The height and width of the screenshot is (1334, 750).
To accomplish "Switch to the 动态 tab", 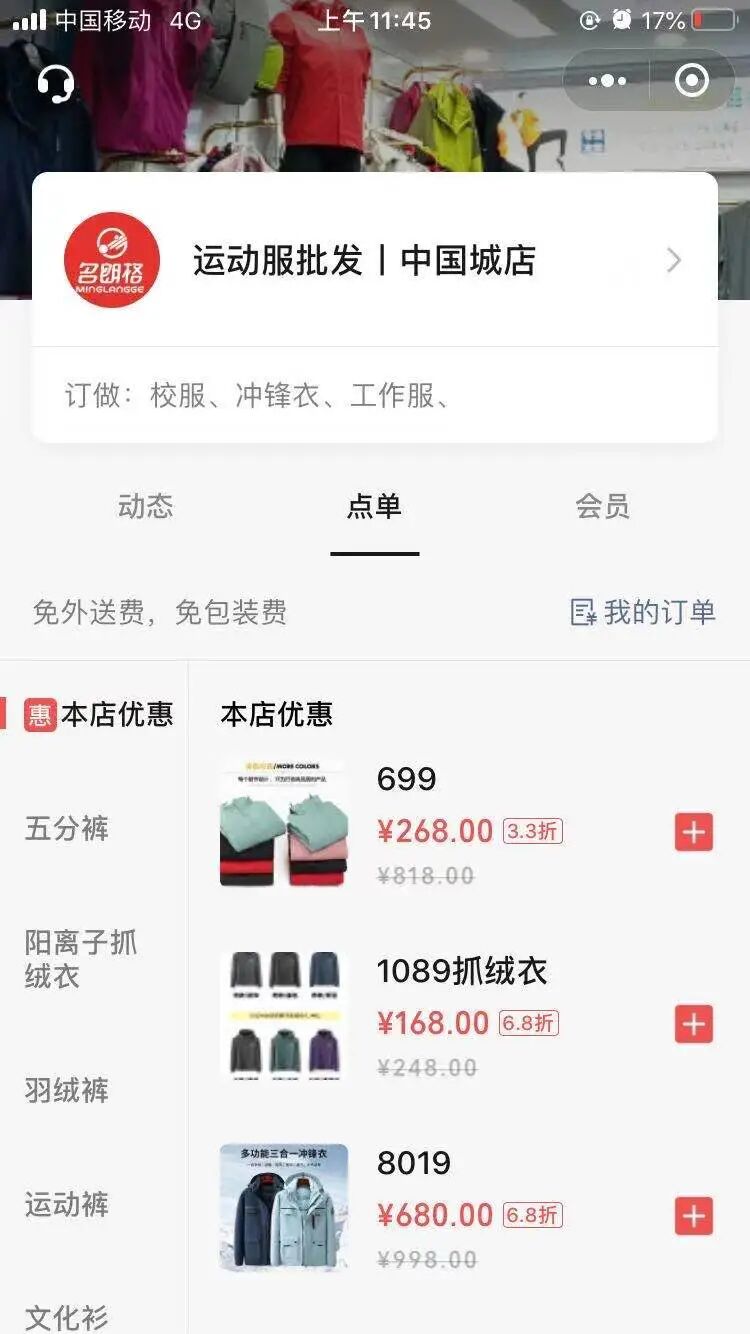I will click(145, 506).
